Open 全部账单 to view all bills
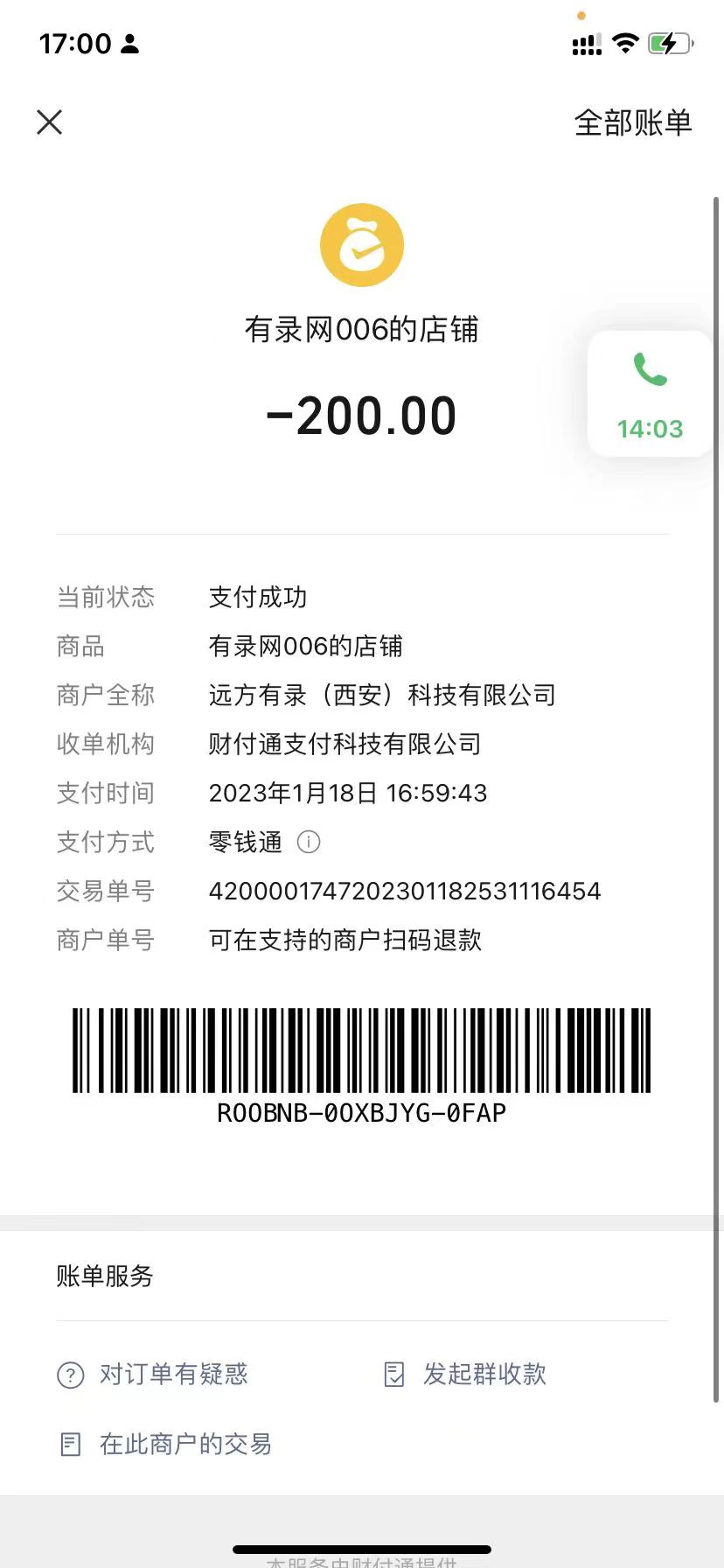 632,122
